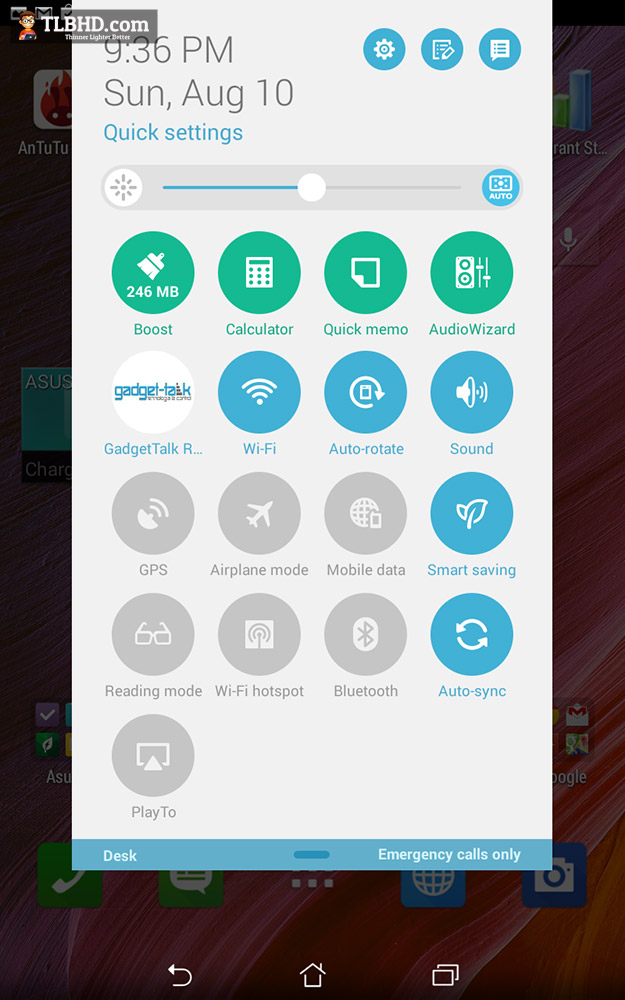Open Calculator

pyautogui.click(x=260, y=272)
